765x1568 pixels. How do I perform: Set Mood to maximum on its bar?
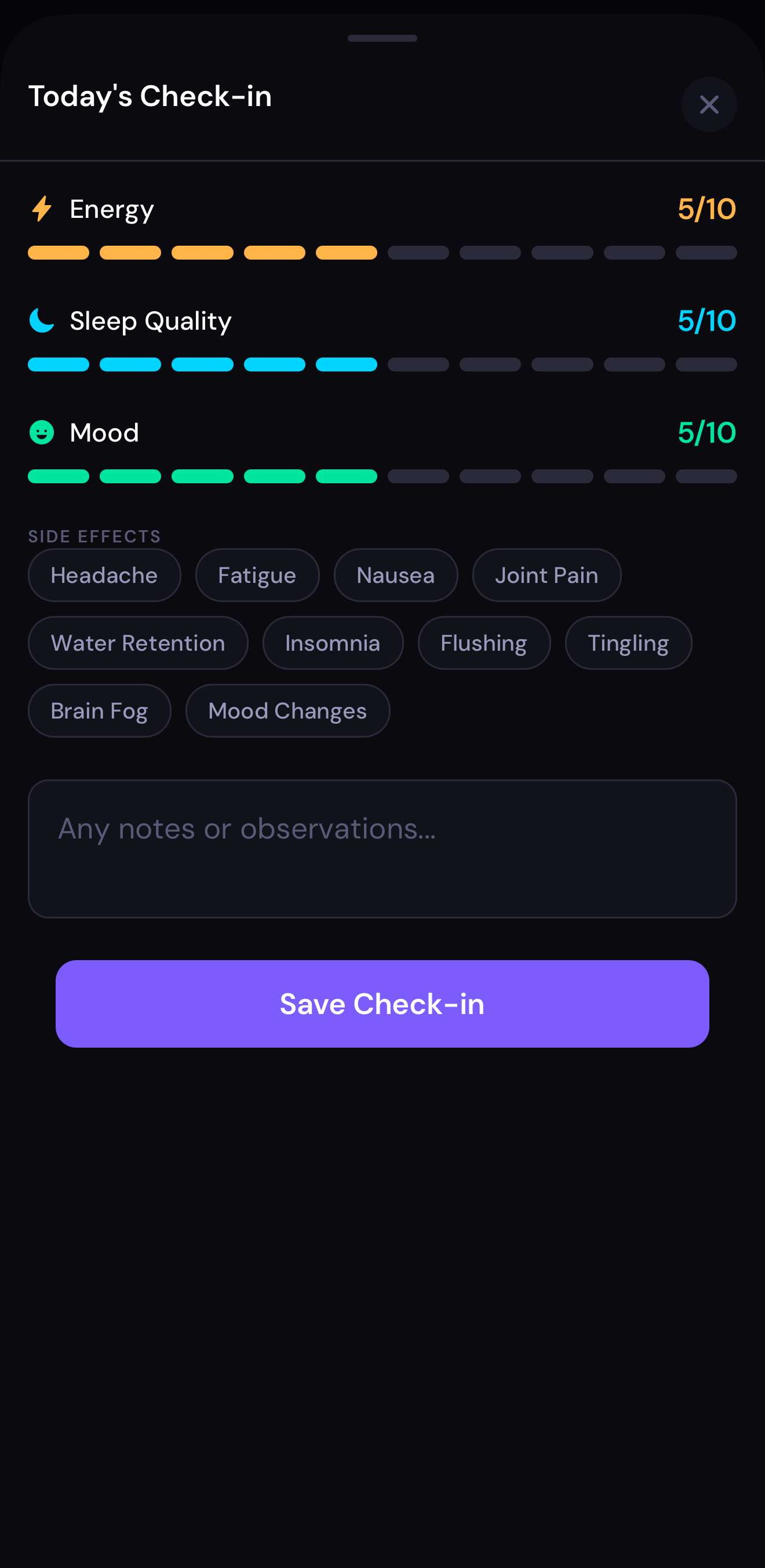706,476
